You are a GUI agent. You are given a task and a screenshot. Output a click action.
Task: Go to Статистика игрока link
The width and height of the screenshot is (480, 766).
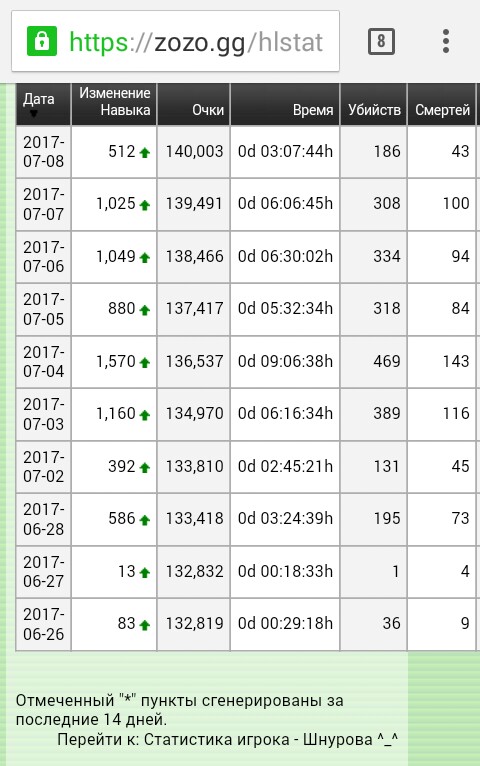216,739
